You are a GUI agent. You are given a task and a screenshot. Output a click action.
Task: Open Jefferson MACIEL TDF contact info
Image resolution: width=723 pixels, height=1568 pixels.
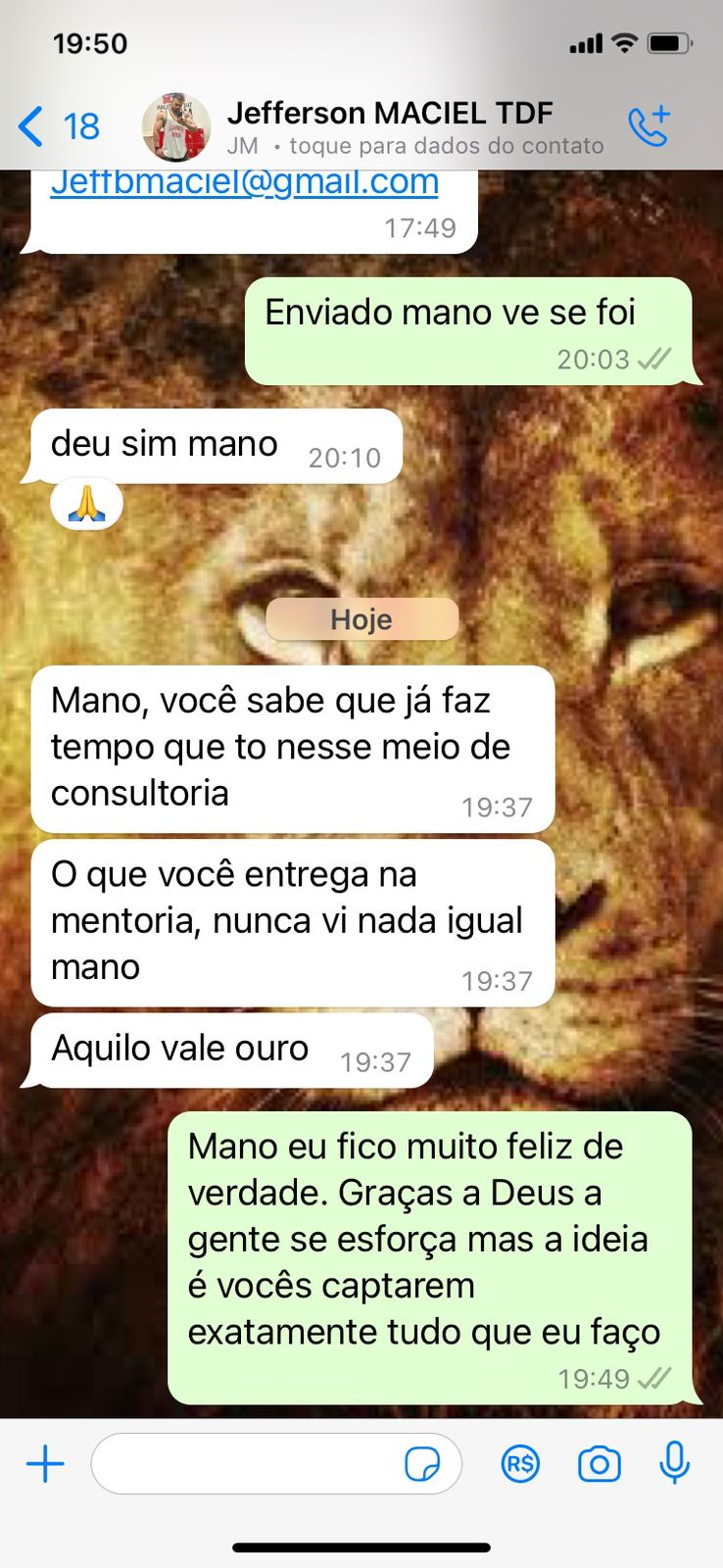[392, 126]
